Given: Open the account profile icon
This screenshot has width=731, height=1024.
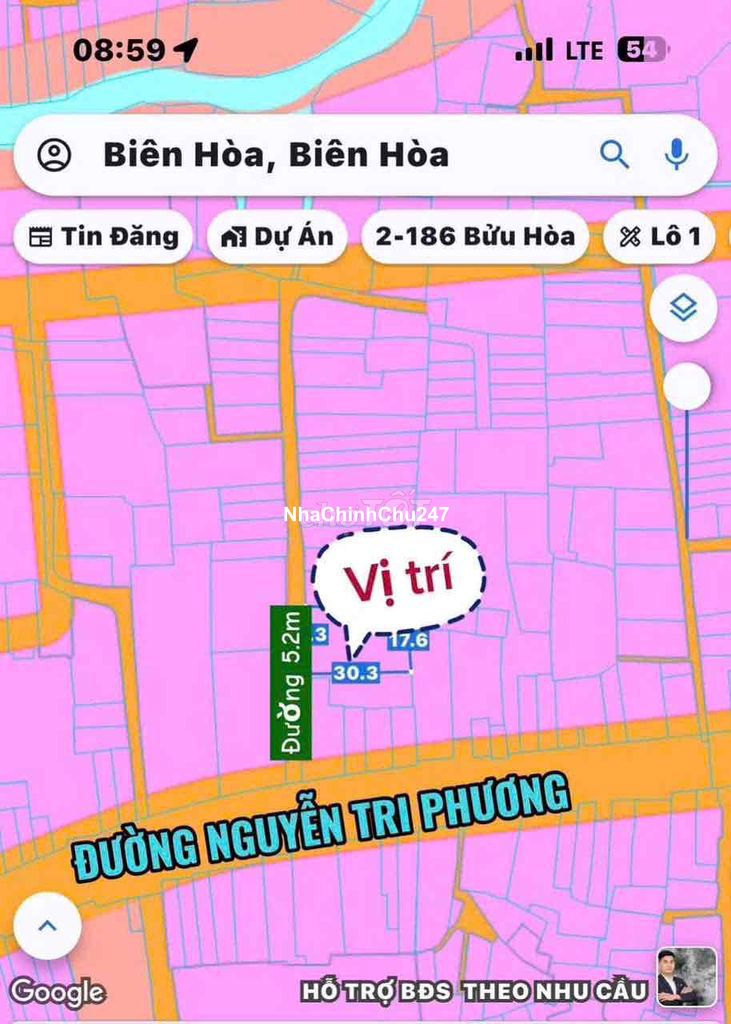Looking at the screenshot, I should [x=54, y=155].
